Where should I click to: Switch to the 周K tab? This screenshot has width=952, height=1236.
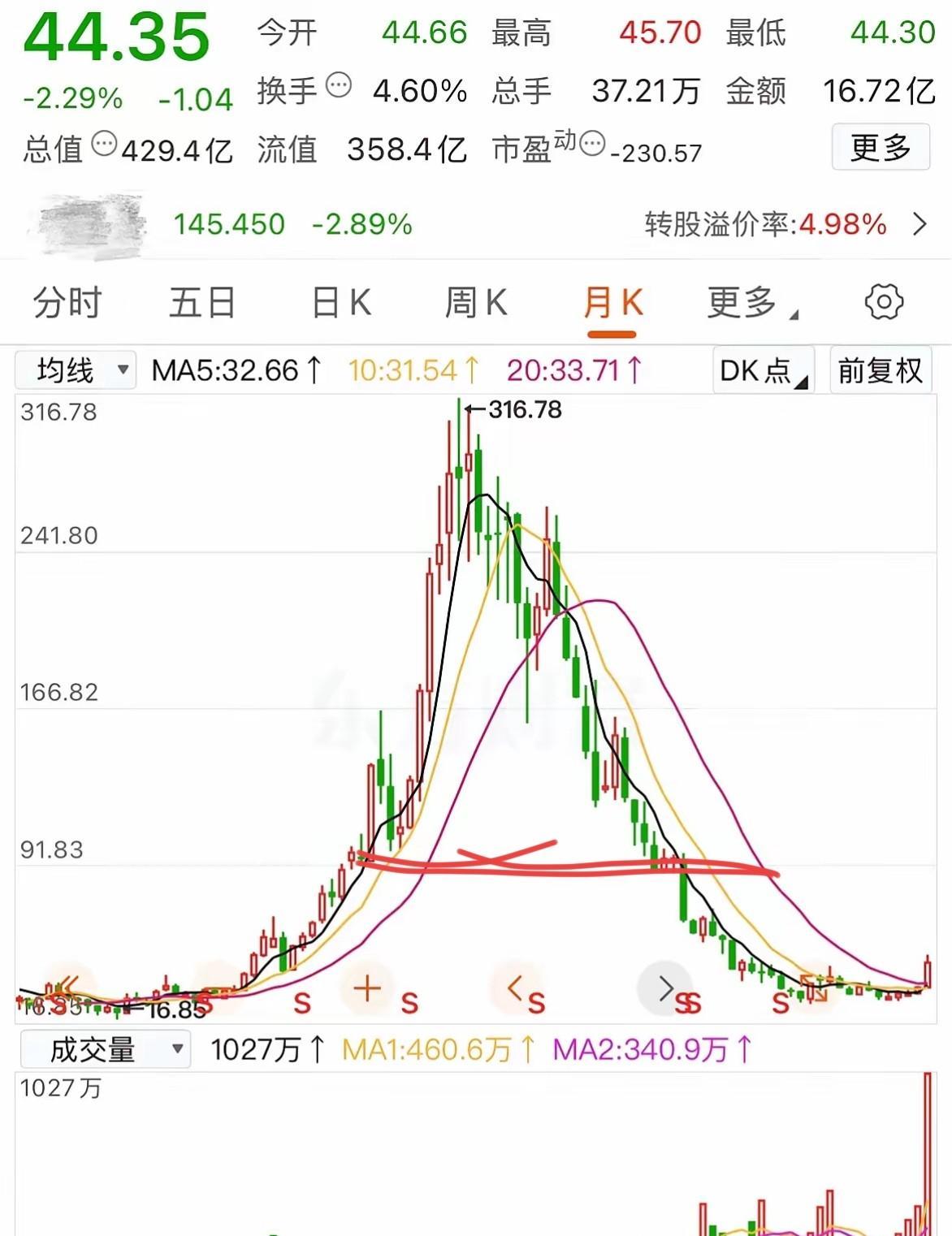tap(478, 301)
